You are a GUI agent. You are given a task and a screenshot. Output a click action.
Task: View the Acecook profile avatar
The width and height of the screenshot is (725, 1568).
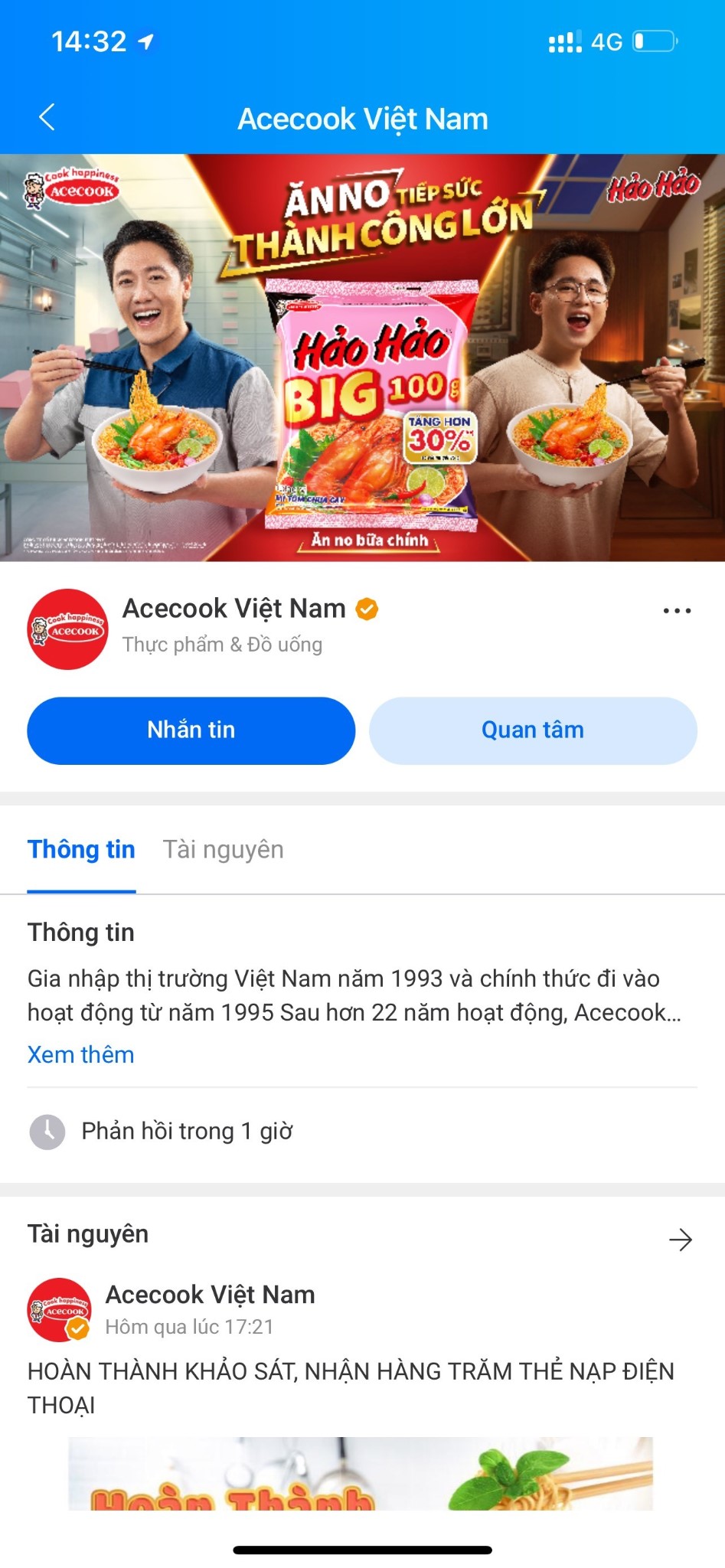pos(67,629)
